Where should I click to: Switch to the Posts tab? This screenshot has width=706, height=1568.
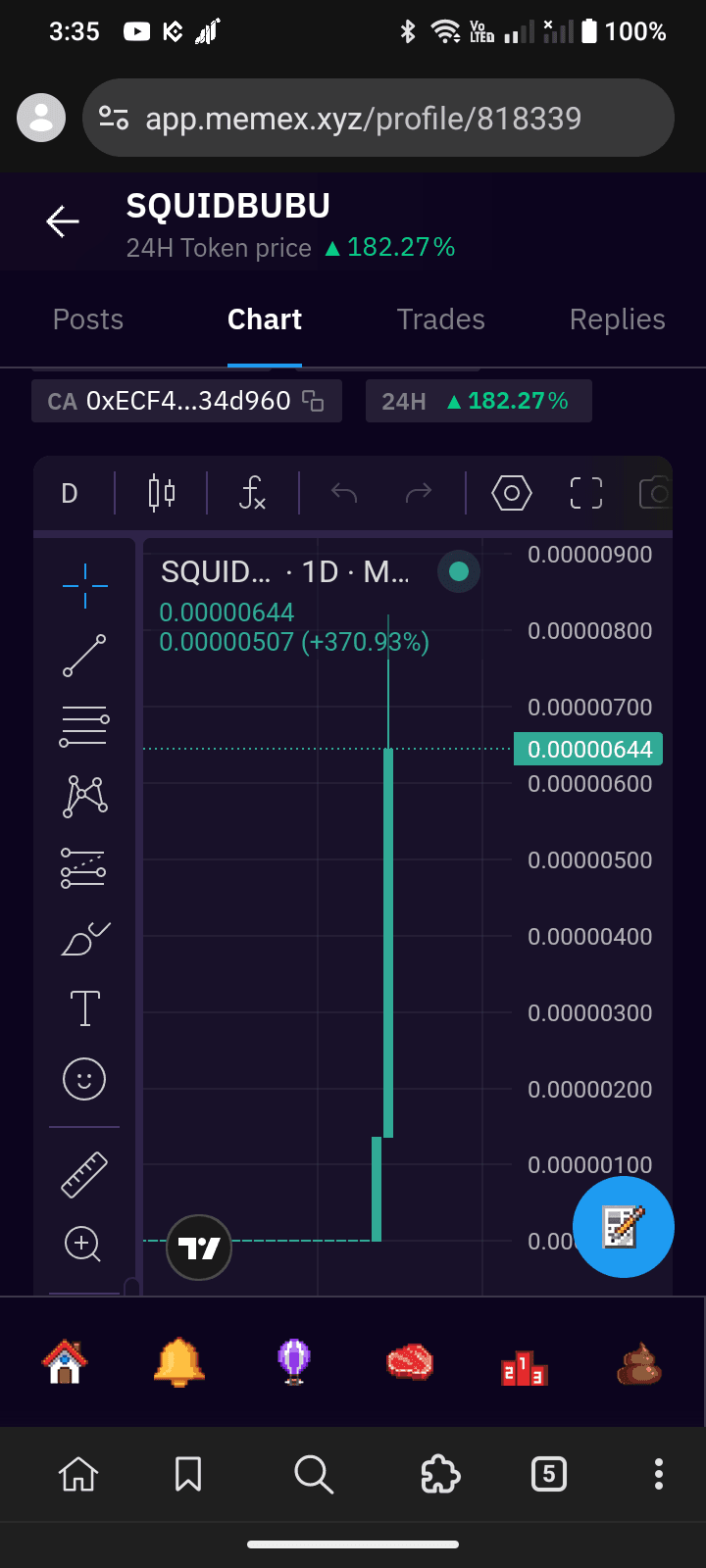click(88, 319)
